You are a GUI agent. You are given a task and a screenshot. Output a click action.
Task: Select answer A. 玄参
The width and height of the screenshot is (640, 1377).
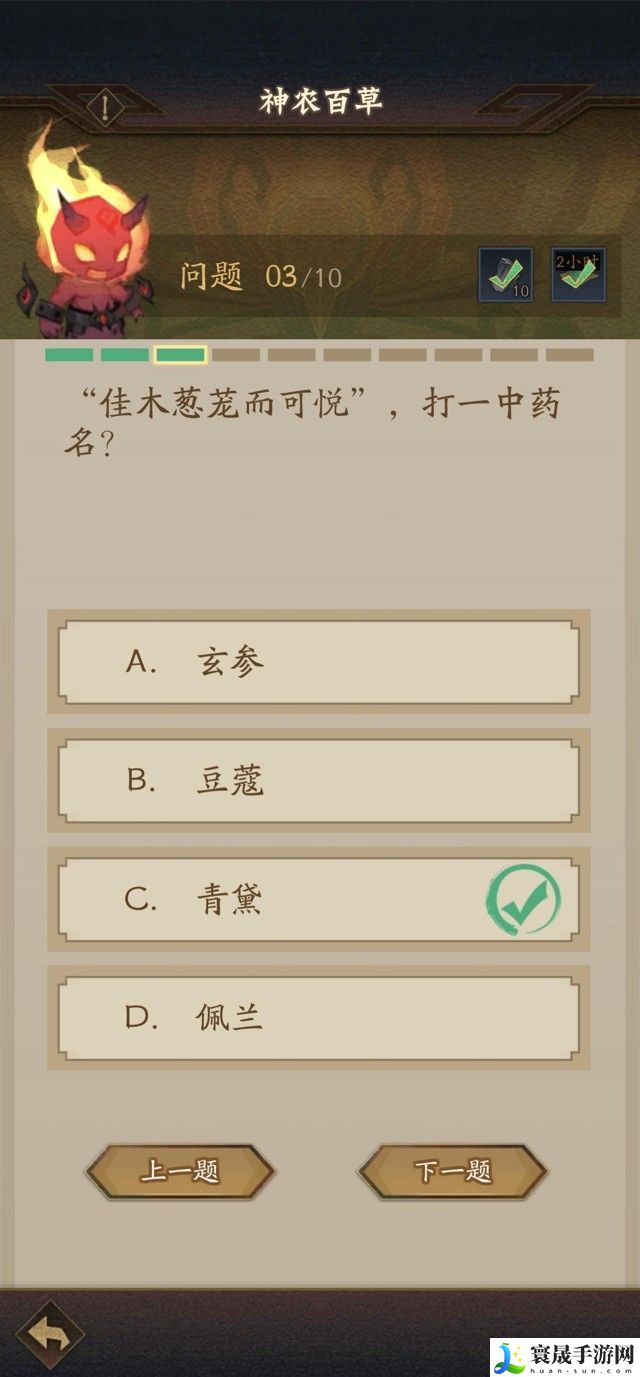318,662
